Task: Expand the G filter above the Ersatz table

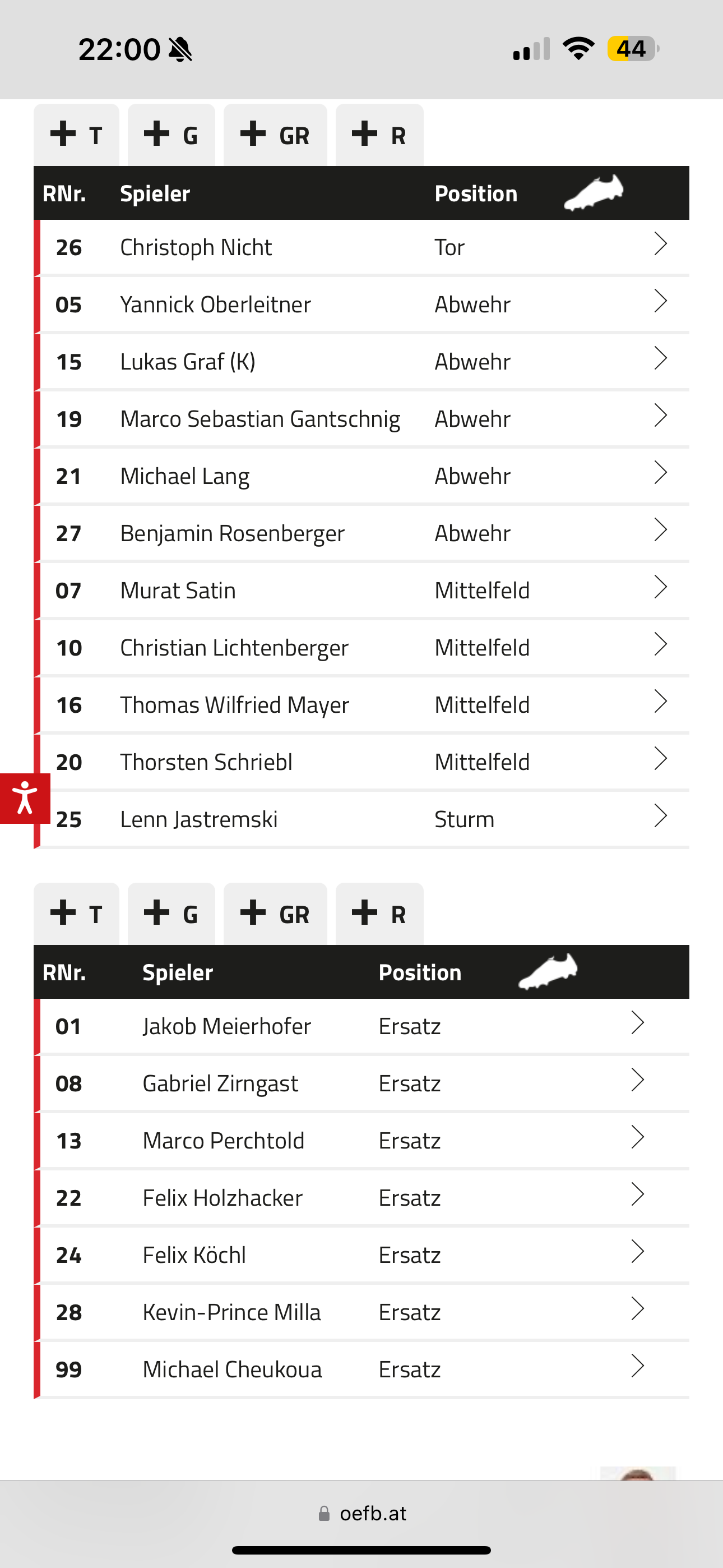Action: click(x=171, y=914)
